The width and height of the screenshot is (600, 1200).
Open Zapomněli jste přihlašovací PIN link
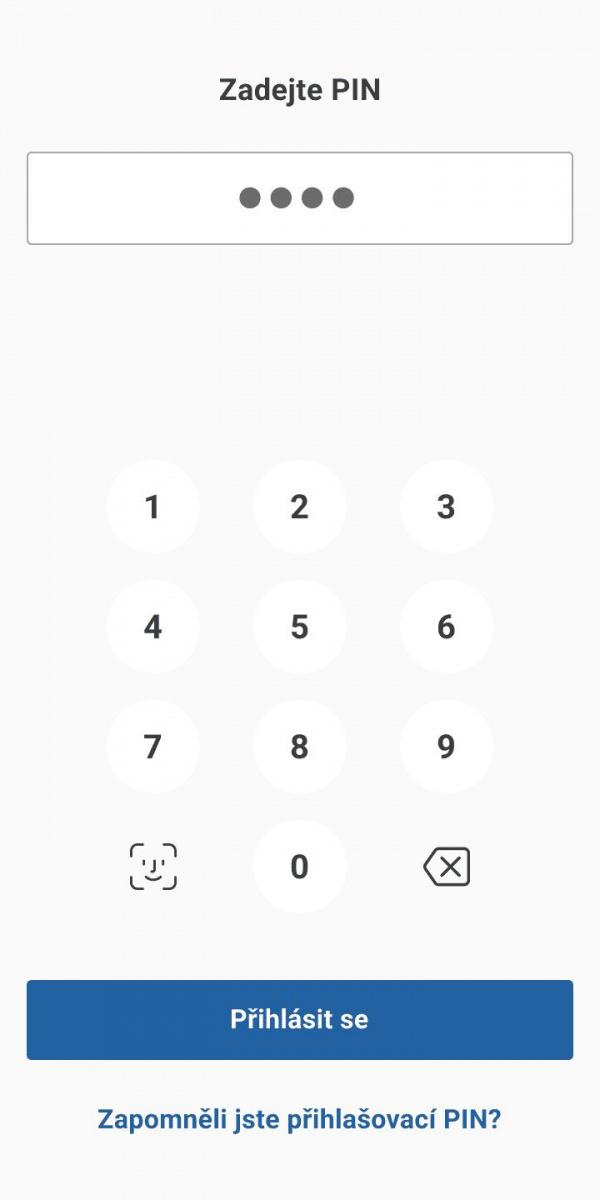[x=299, y=1119]
